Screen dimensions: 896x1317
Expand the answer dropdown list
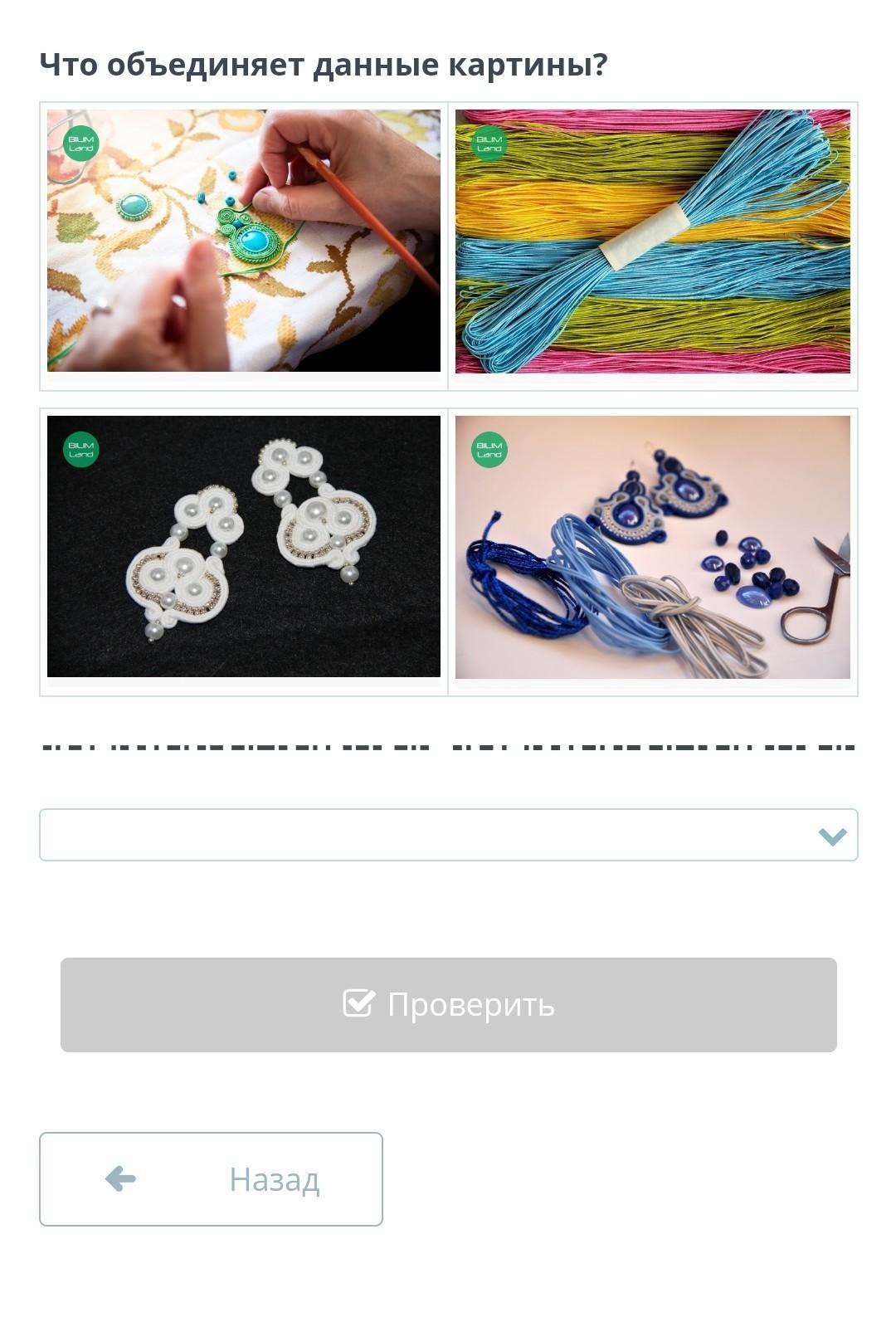pyautogui.click(x=448, y=835)
